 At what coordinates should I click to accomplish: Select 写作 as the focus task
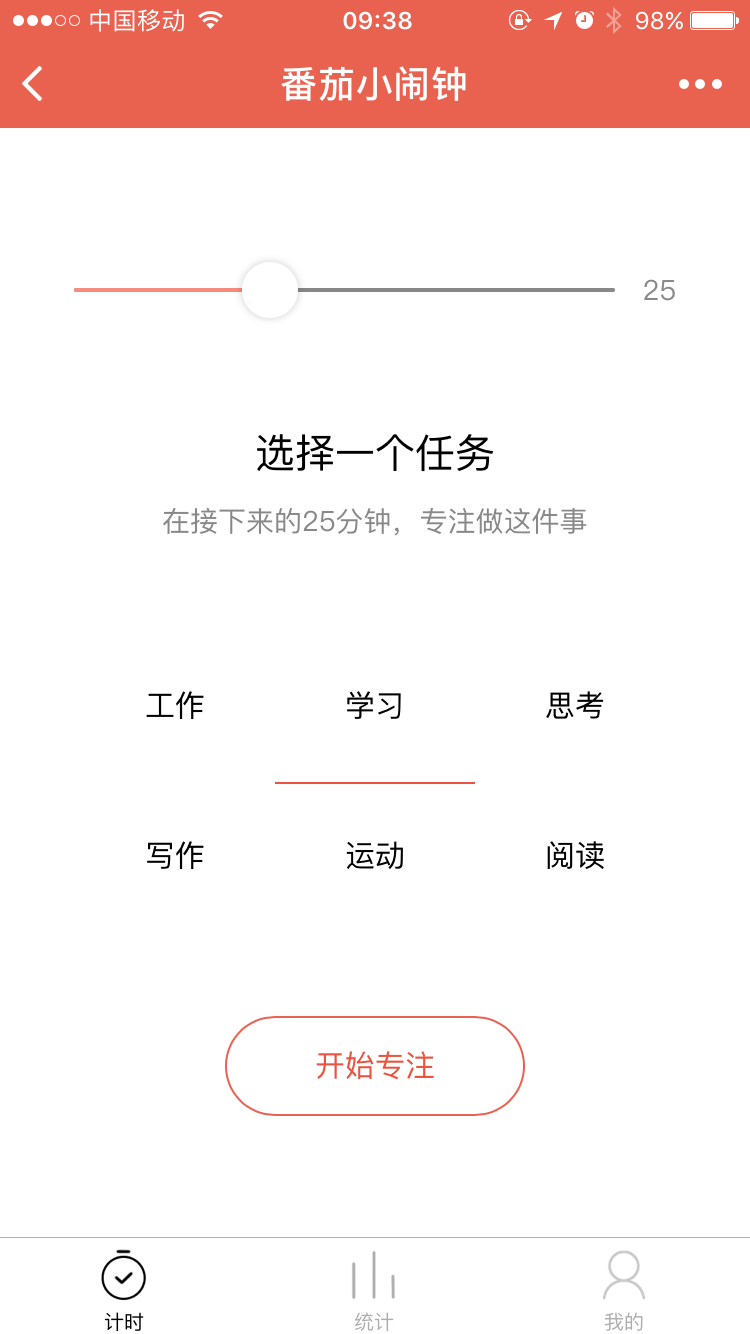coord(175,856)
